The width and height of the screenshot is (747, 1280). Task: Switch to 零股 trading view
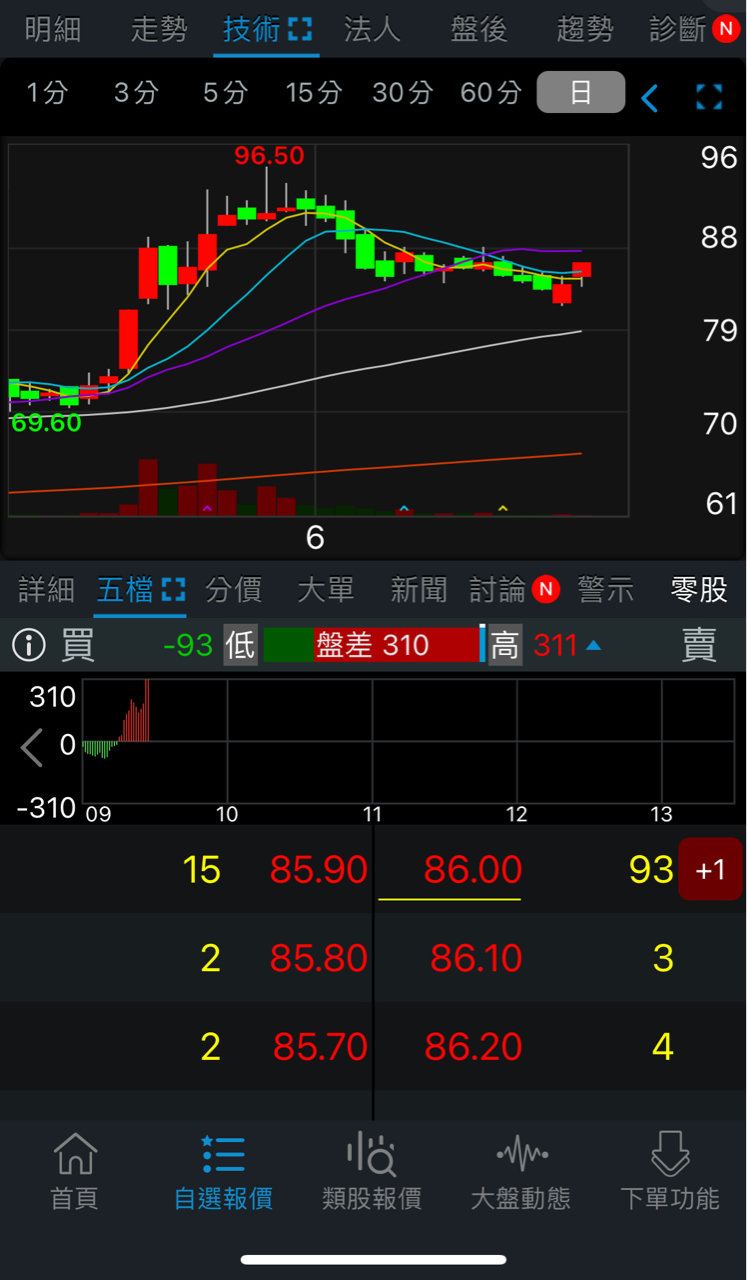click(x=699, y=590)
